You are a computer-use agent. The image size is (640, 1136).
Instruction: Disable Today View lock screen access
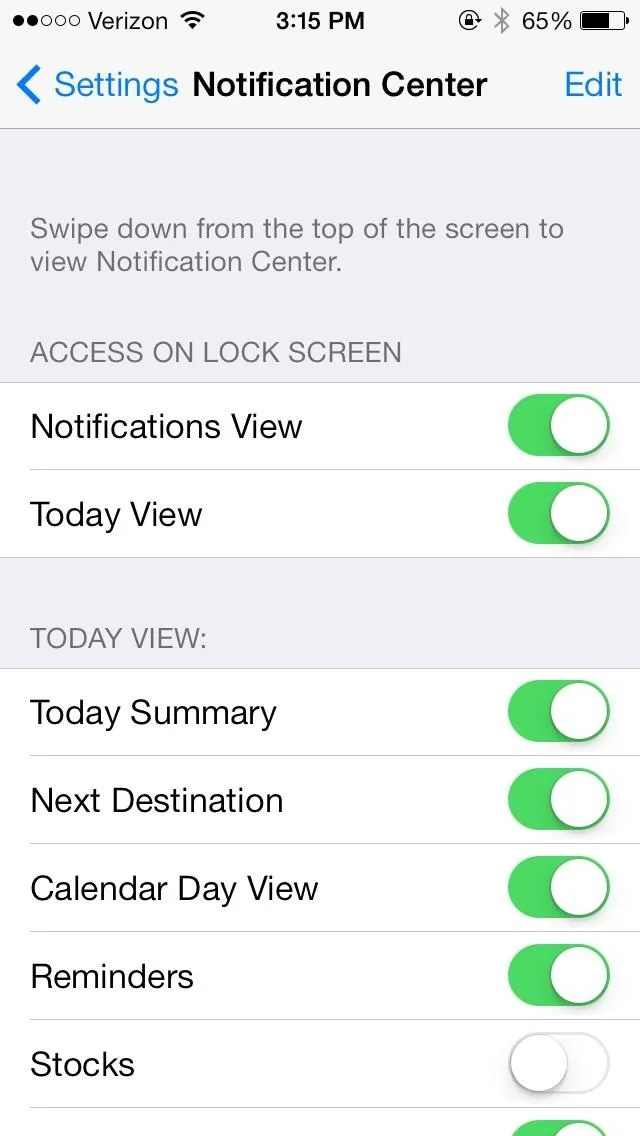(x=558, y=514)
